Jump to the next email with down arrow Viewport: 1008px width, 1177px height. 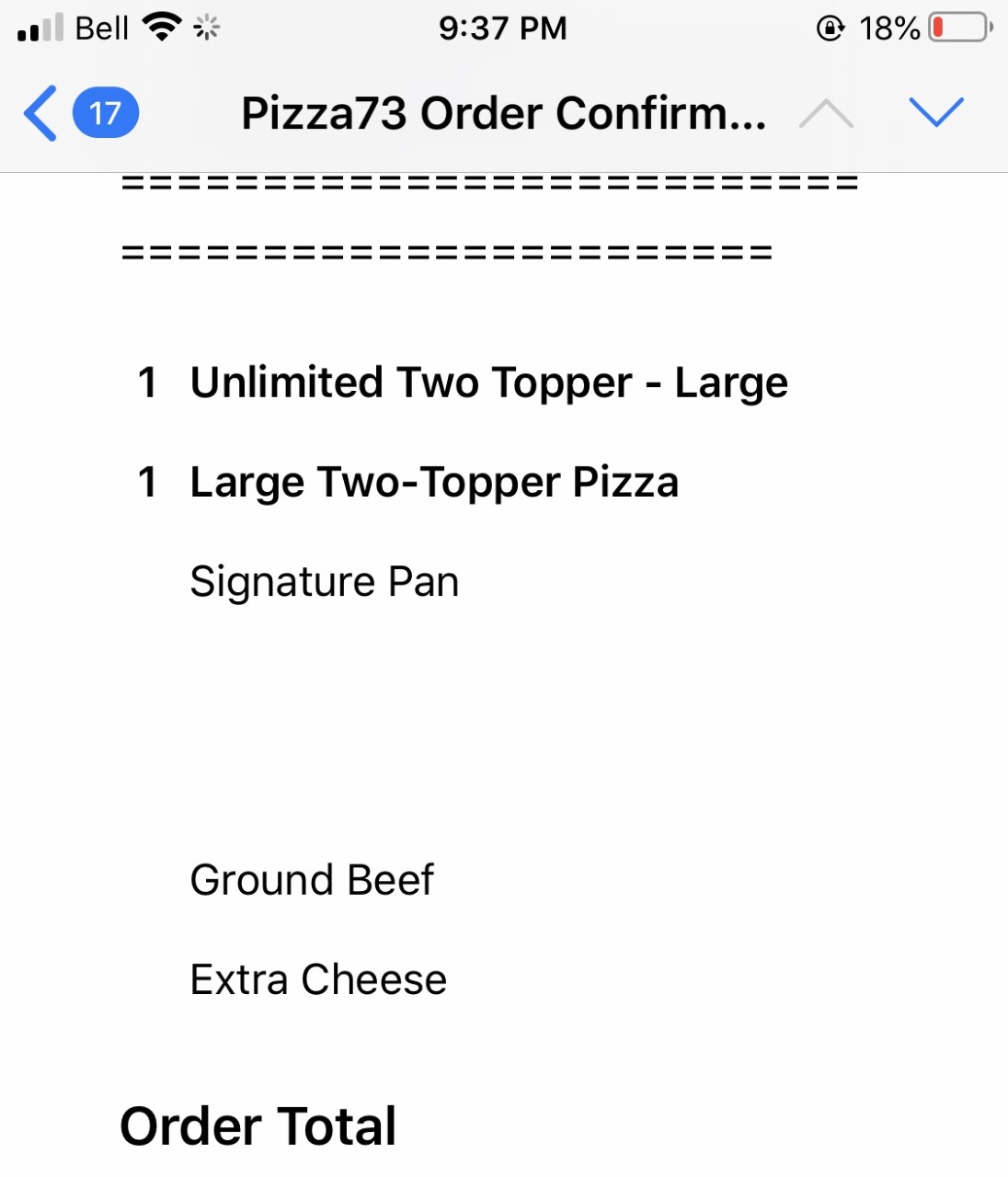point(935,113)
